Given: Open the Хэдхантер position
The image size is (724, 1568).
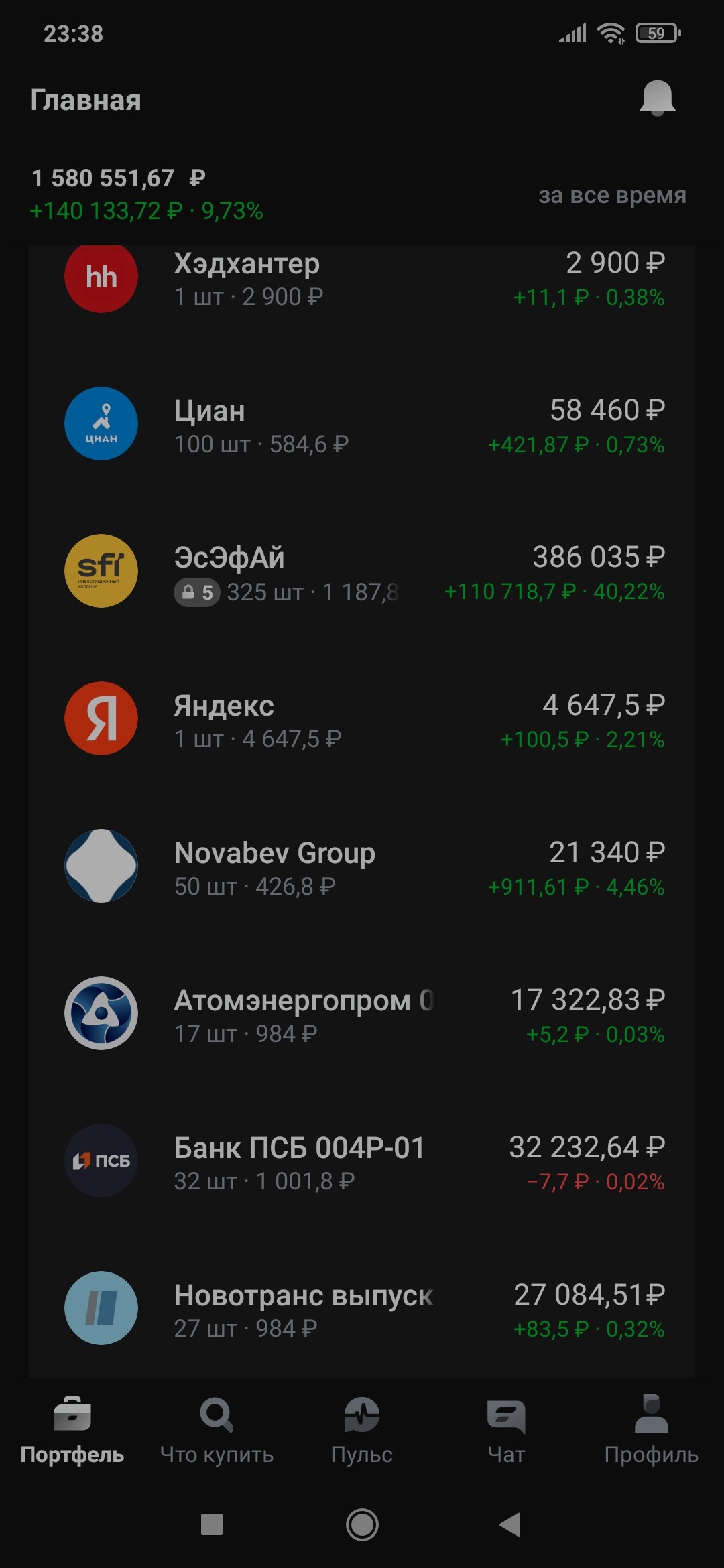Looking at the screenshot, I should pos(362,279).
